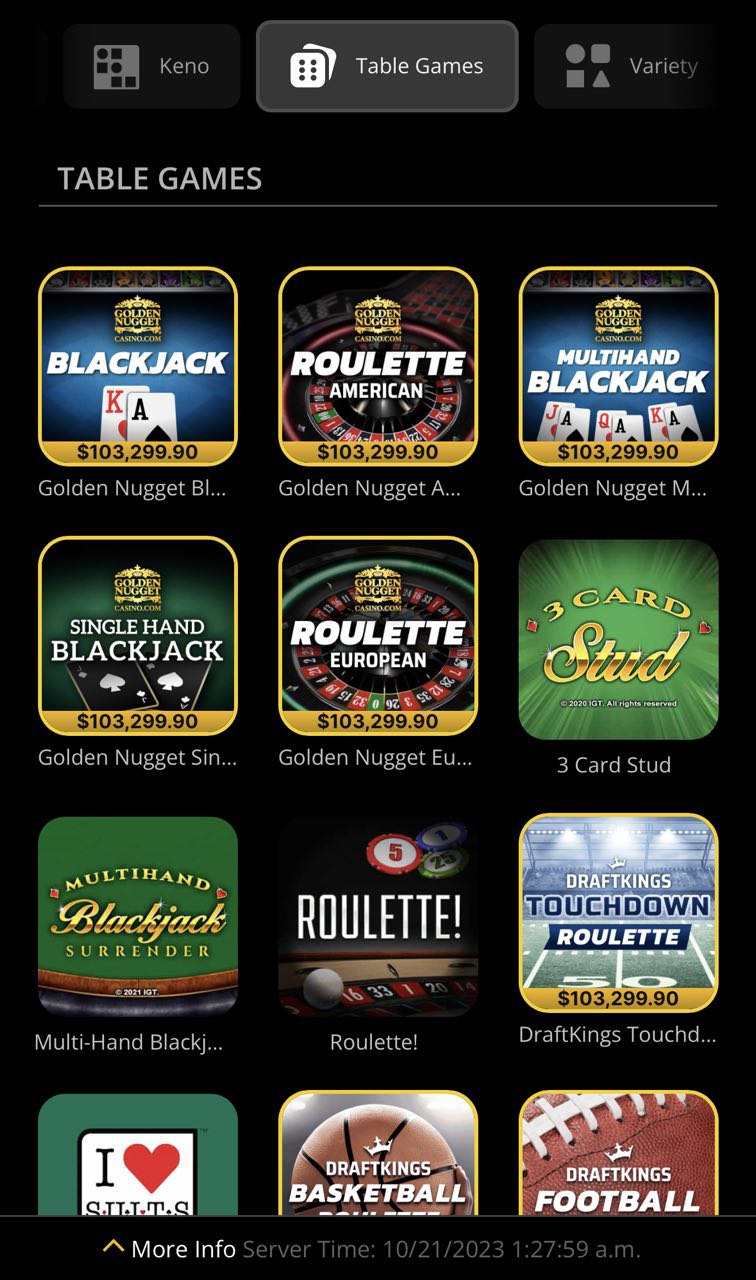Play Multi-Hand Blackjack Surrender
Screen dimensions: 756x1280
coord(138,916)
